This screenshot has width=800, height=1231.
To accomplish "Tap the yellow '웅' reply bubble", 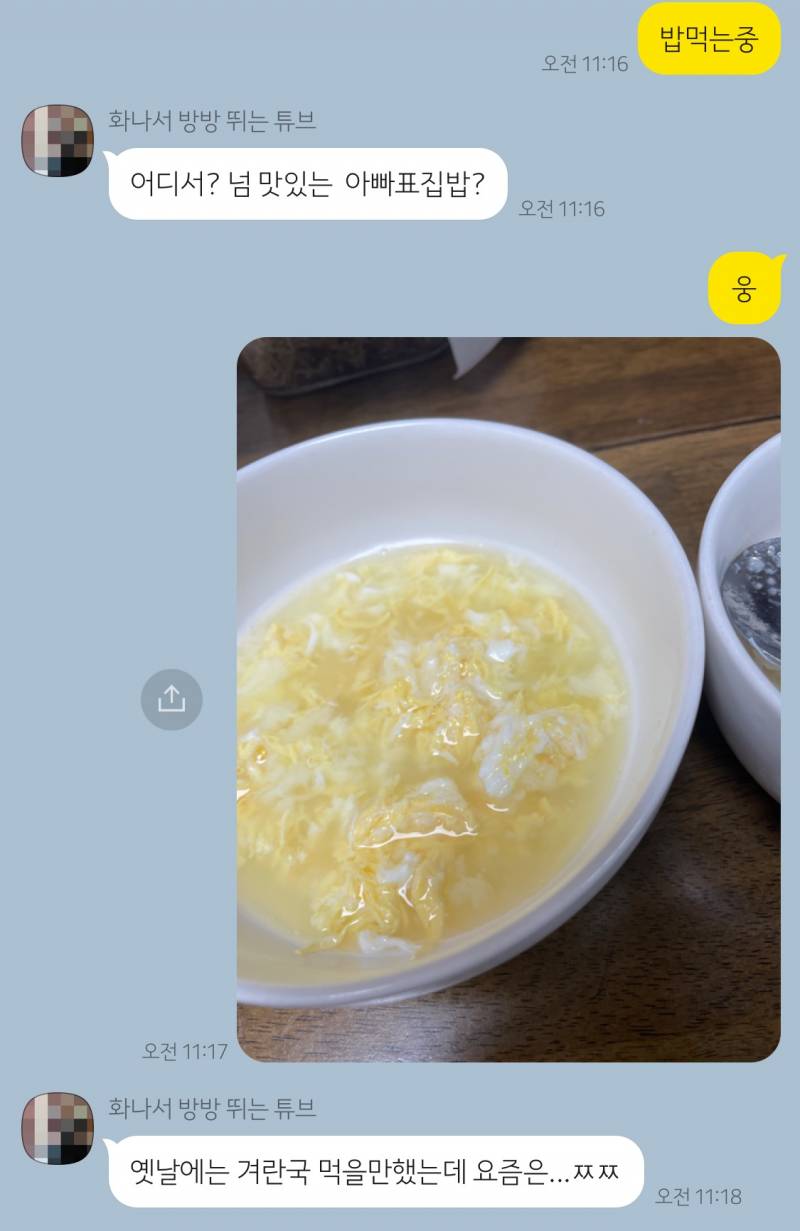I will pos(745,285).
